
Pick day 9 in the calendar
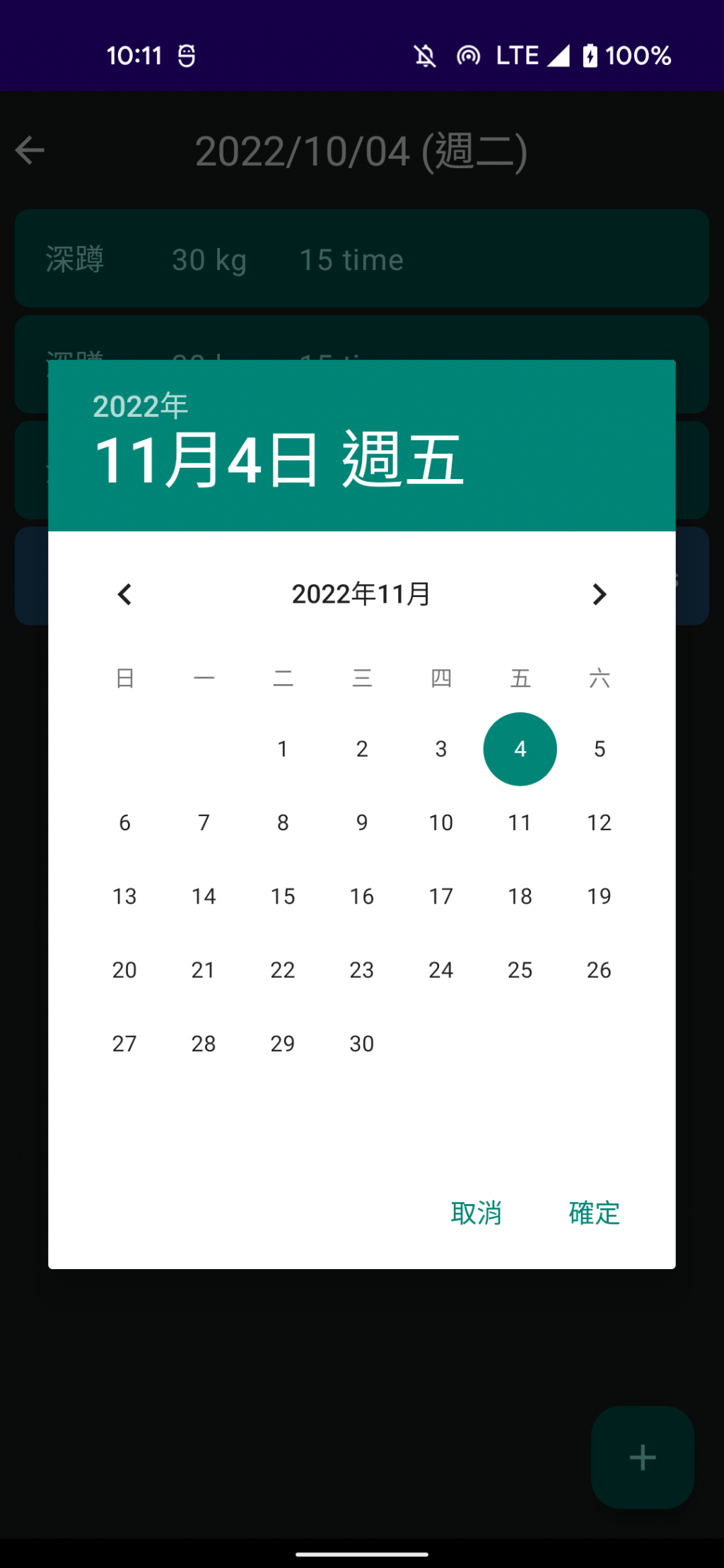361,823
